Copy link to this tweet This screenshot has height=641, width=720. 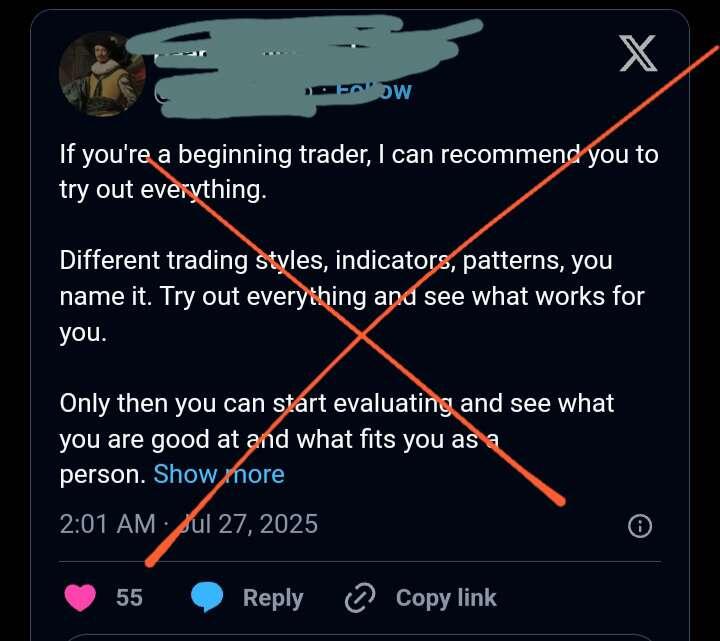[x=421, y=598]
